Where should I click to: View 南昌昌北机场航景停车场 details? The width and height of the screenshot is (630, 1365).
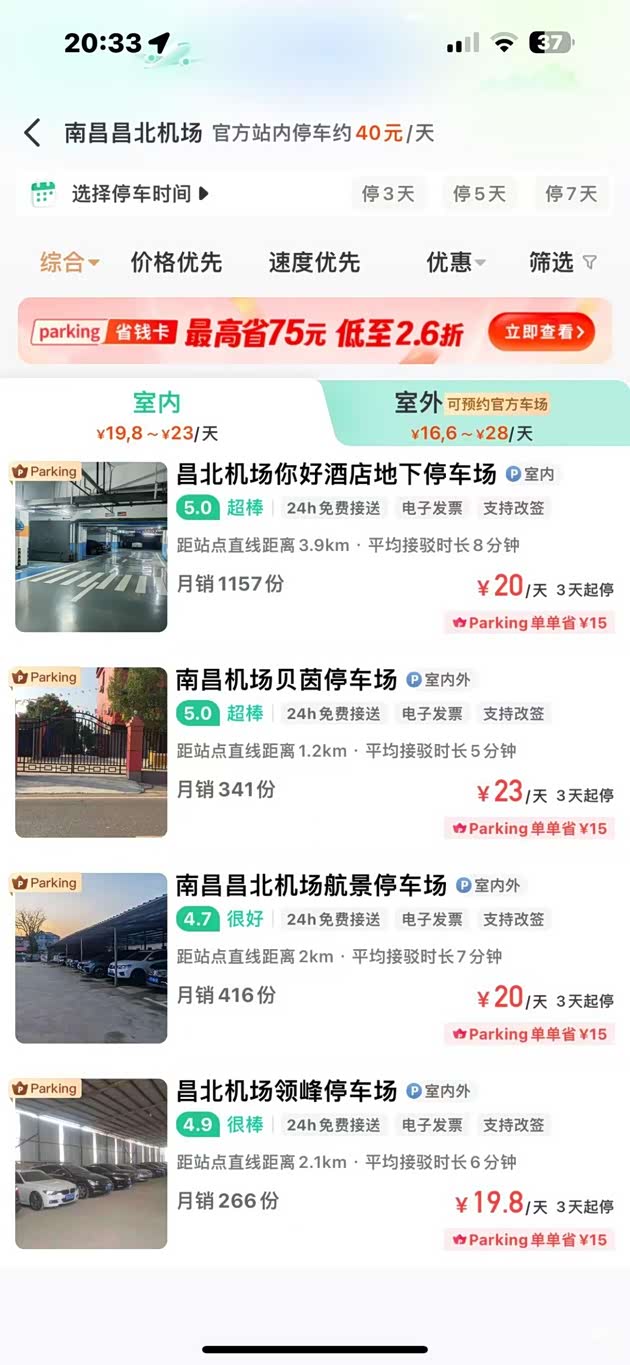[311, 885]
